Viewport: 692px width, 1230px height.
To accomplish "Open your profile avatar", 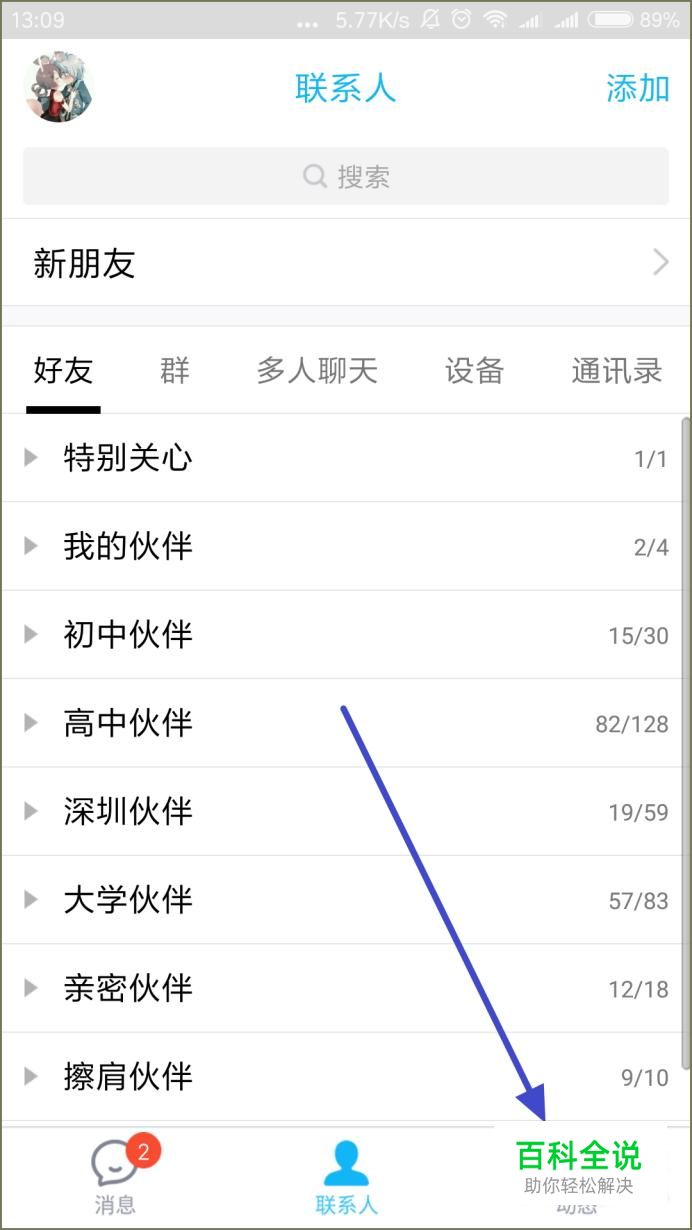I will click(59, 88).
